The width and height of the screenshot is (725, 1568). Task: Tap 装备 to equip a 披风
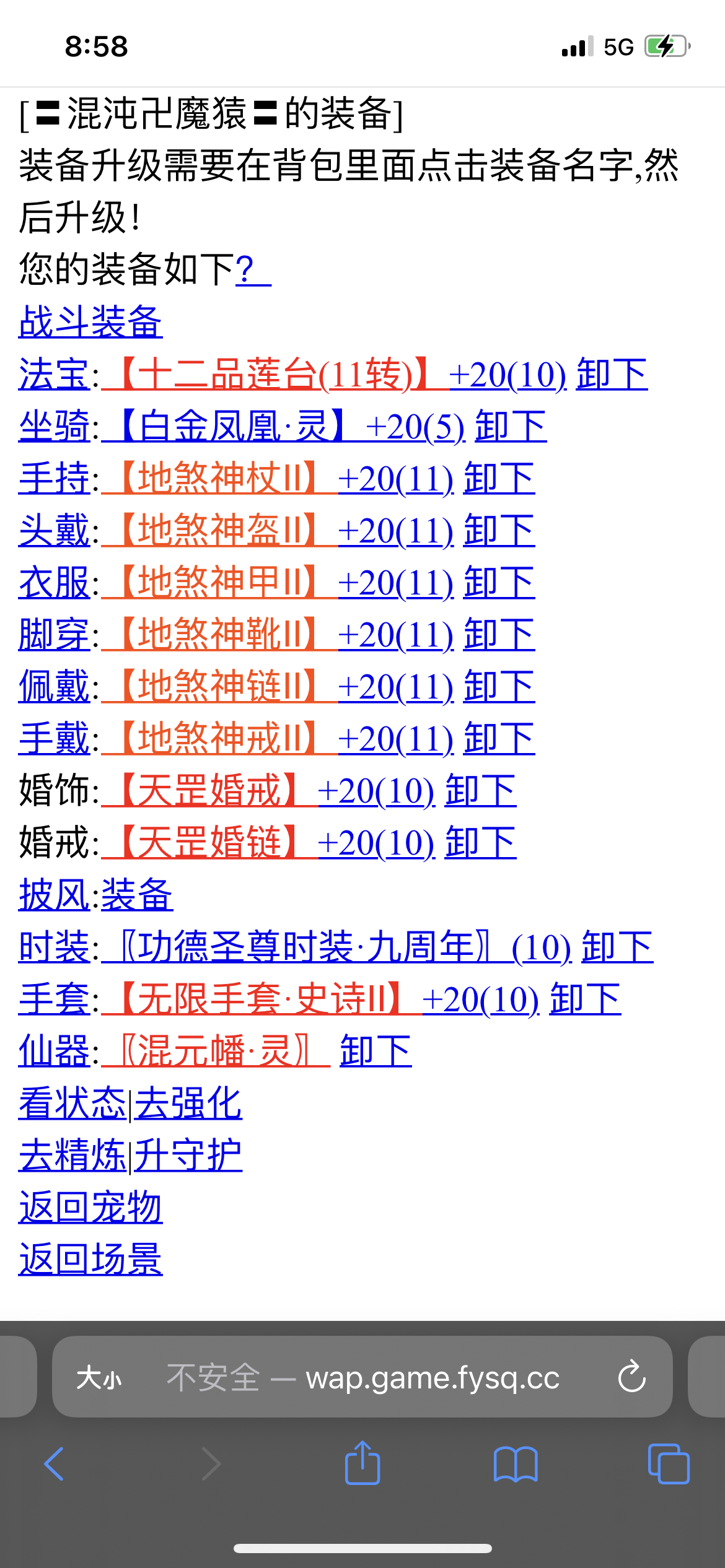point(137,895)
